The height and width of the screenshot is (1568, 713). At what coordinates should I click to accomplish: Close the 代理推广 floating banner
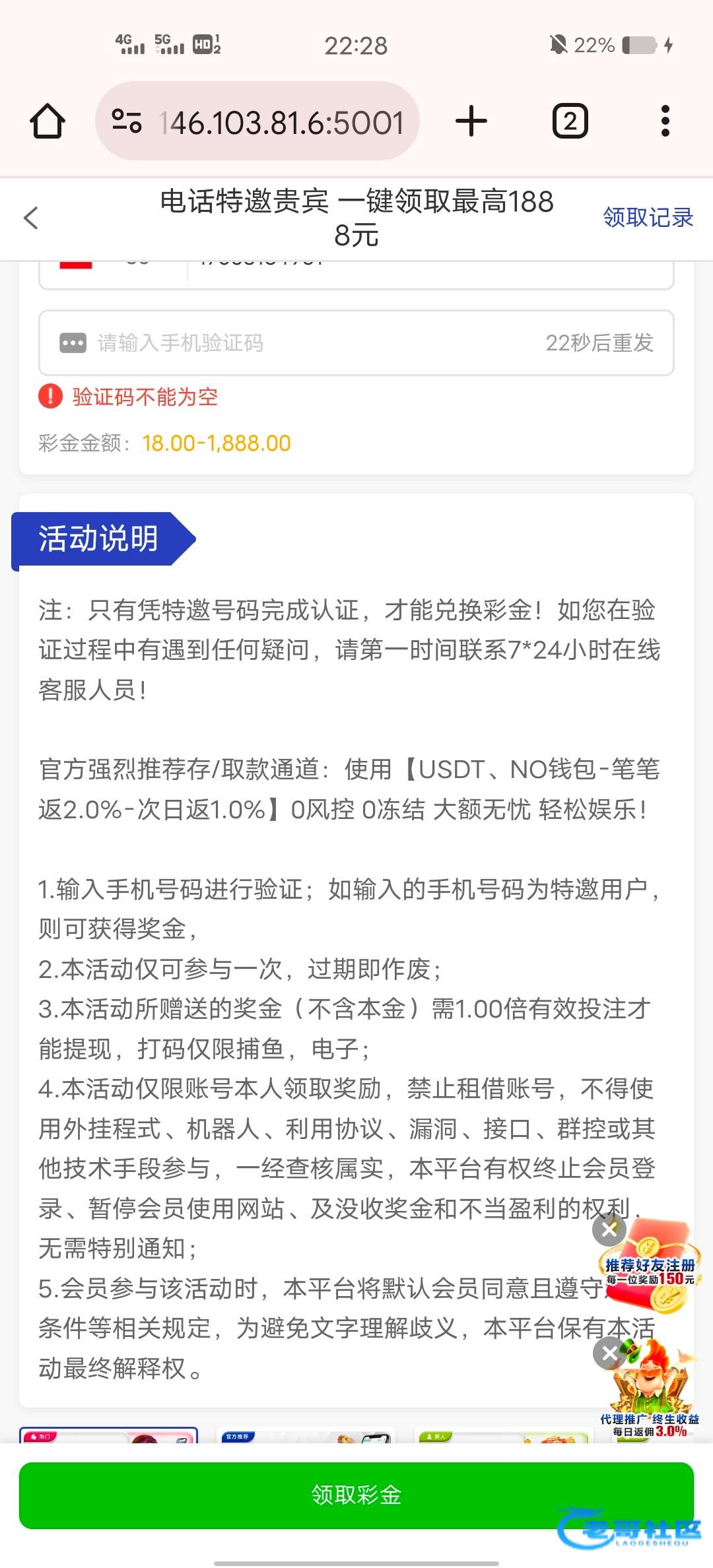pos(609,1354)
